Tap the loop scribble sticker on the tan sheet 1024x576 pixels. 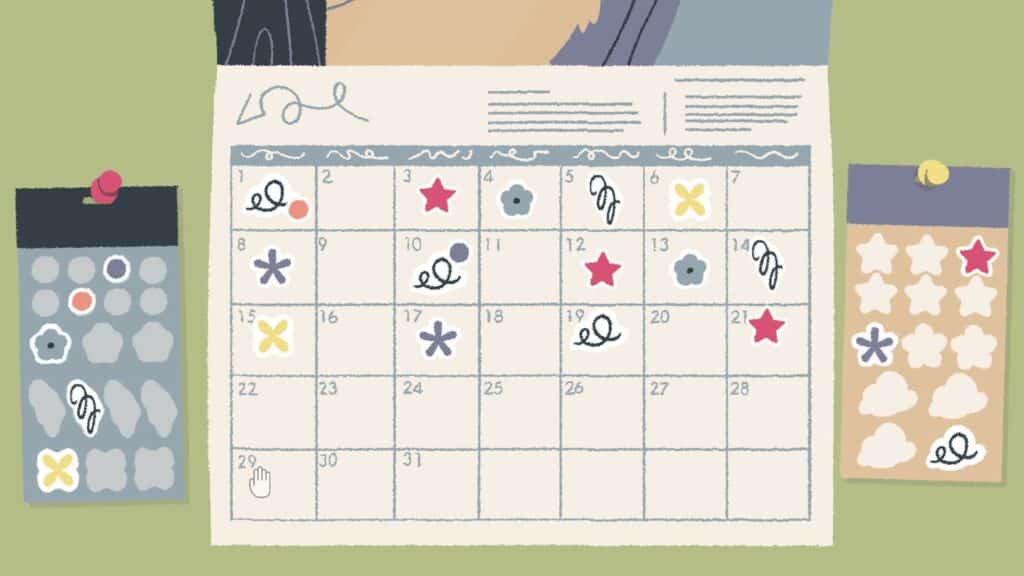pyautogui.click(x=954, y=449)
